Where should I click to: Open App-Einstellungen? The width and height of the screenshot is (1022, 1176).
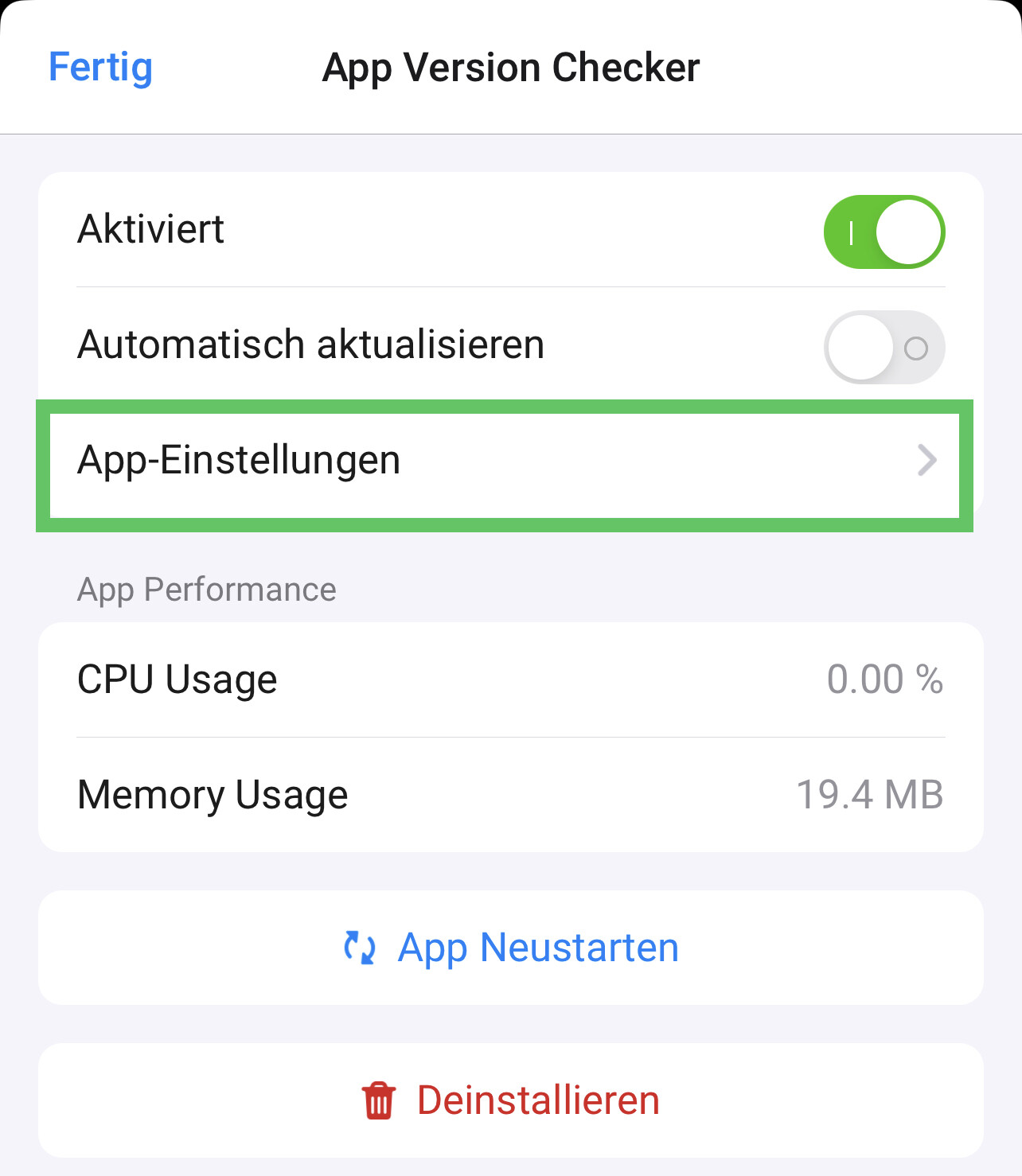point(505,461)
